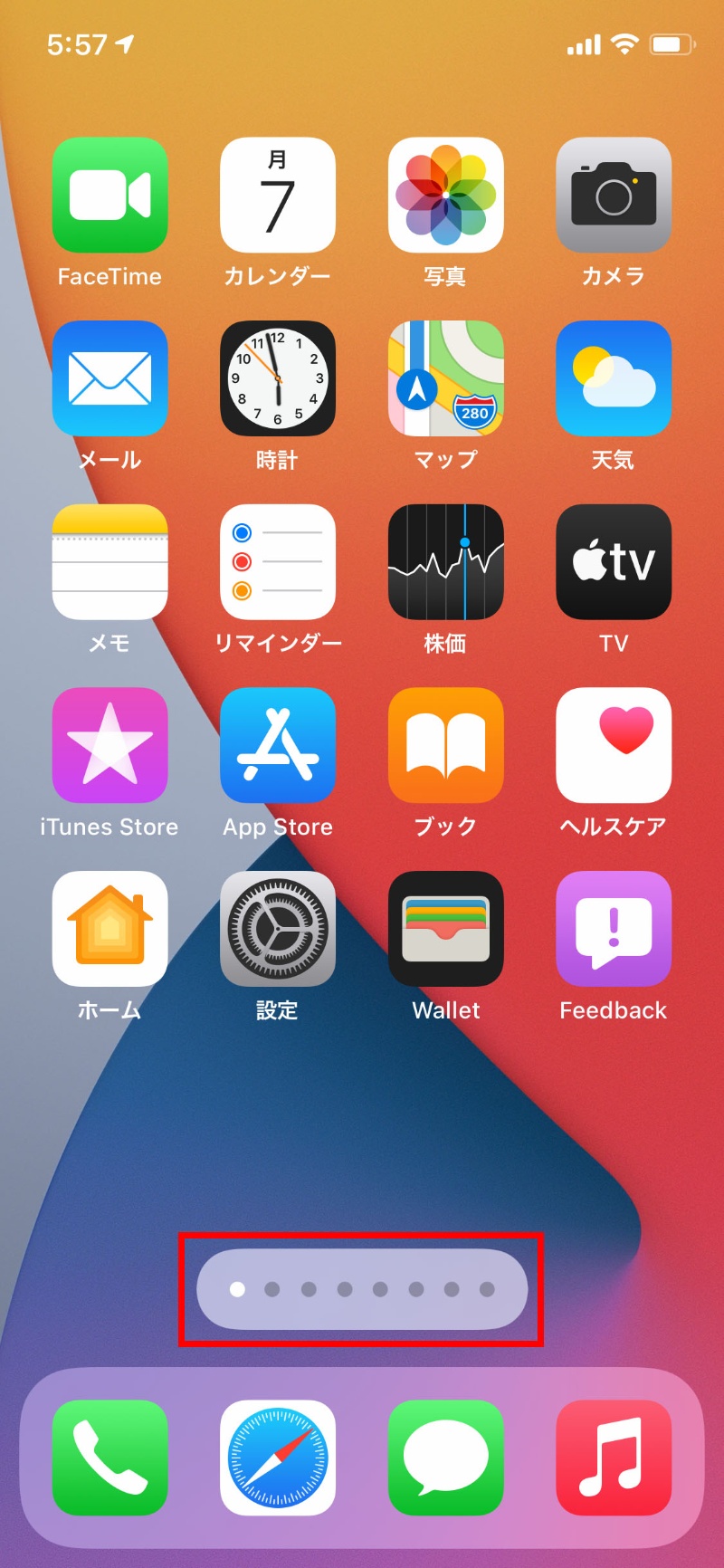Open the ヘルスケア health app
The height and width of the screenshot is (1568, 724).
point(614,745)
